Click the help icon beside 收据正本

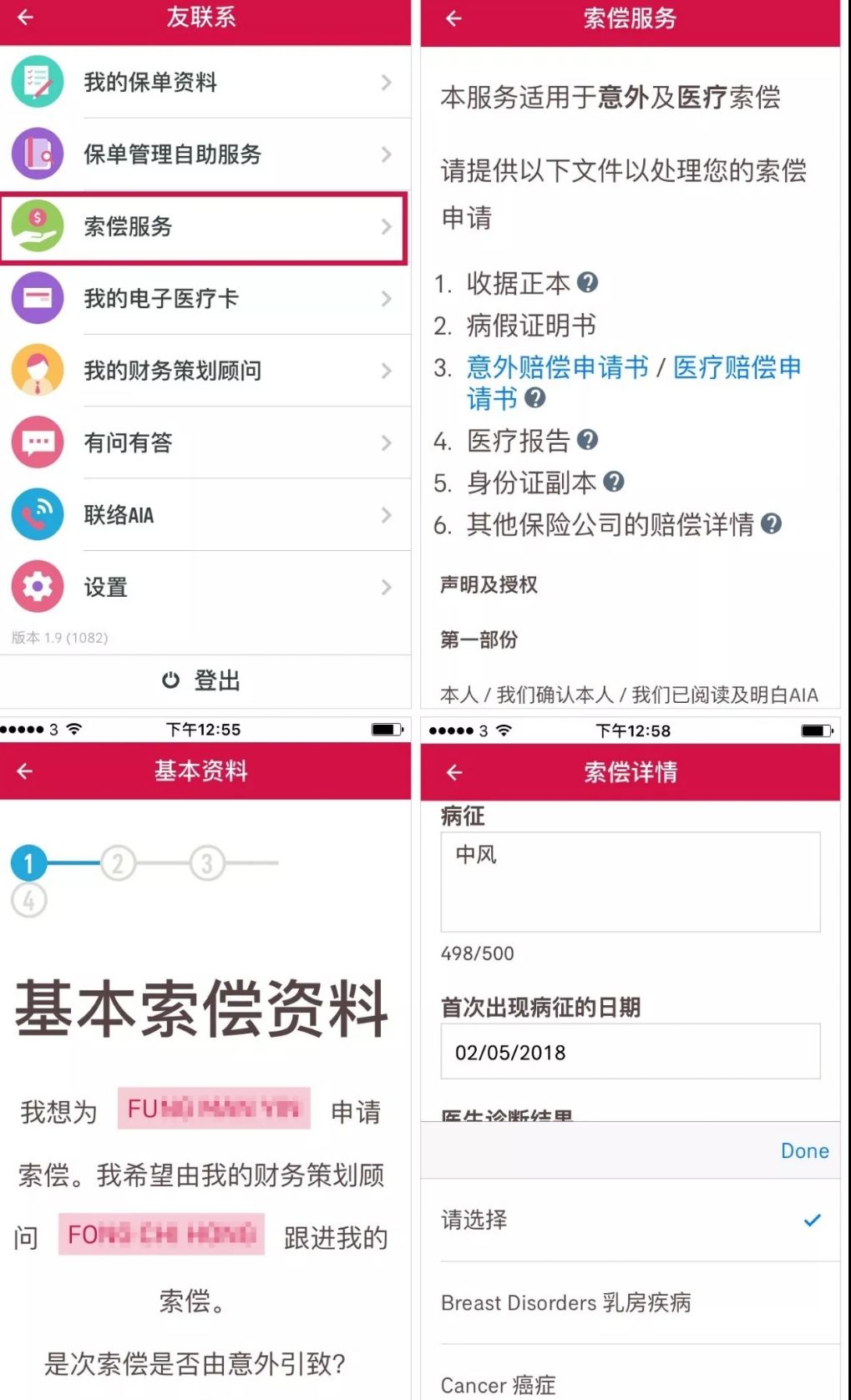tap(588, 284)
